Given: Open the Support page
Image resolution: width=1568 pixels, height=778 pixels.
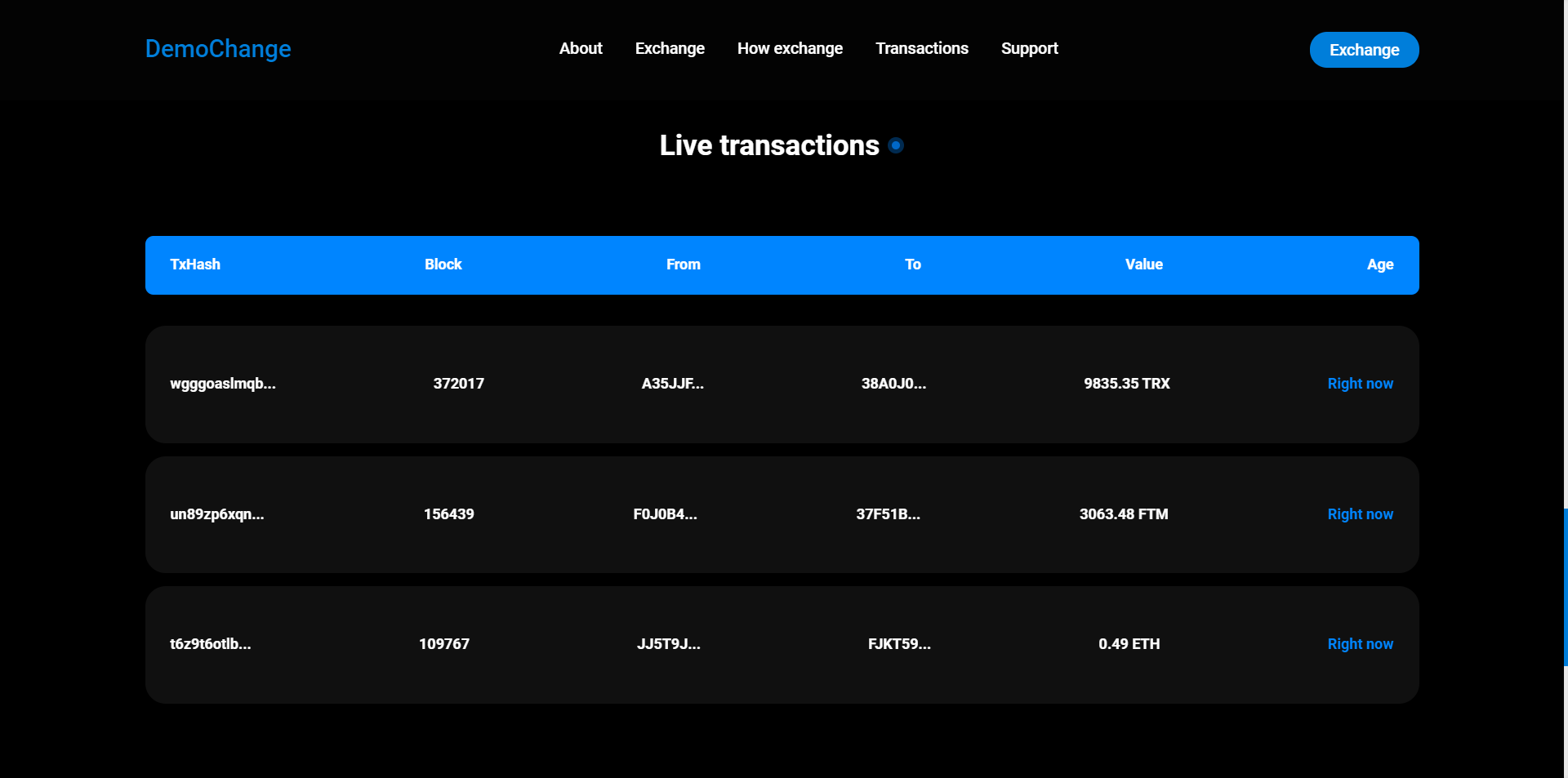Looking at the screenshot, I should pos(1029,48).
